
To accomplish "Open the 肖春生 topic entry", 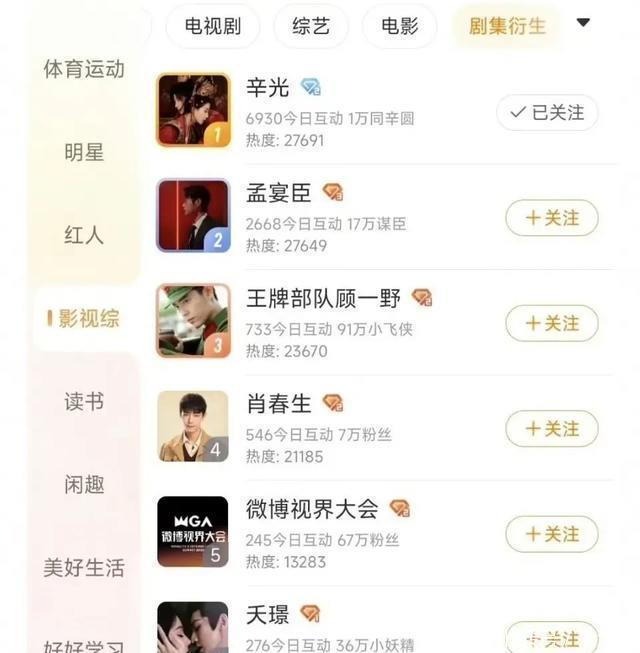I will 279,404.
